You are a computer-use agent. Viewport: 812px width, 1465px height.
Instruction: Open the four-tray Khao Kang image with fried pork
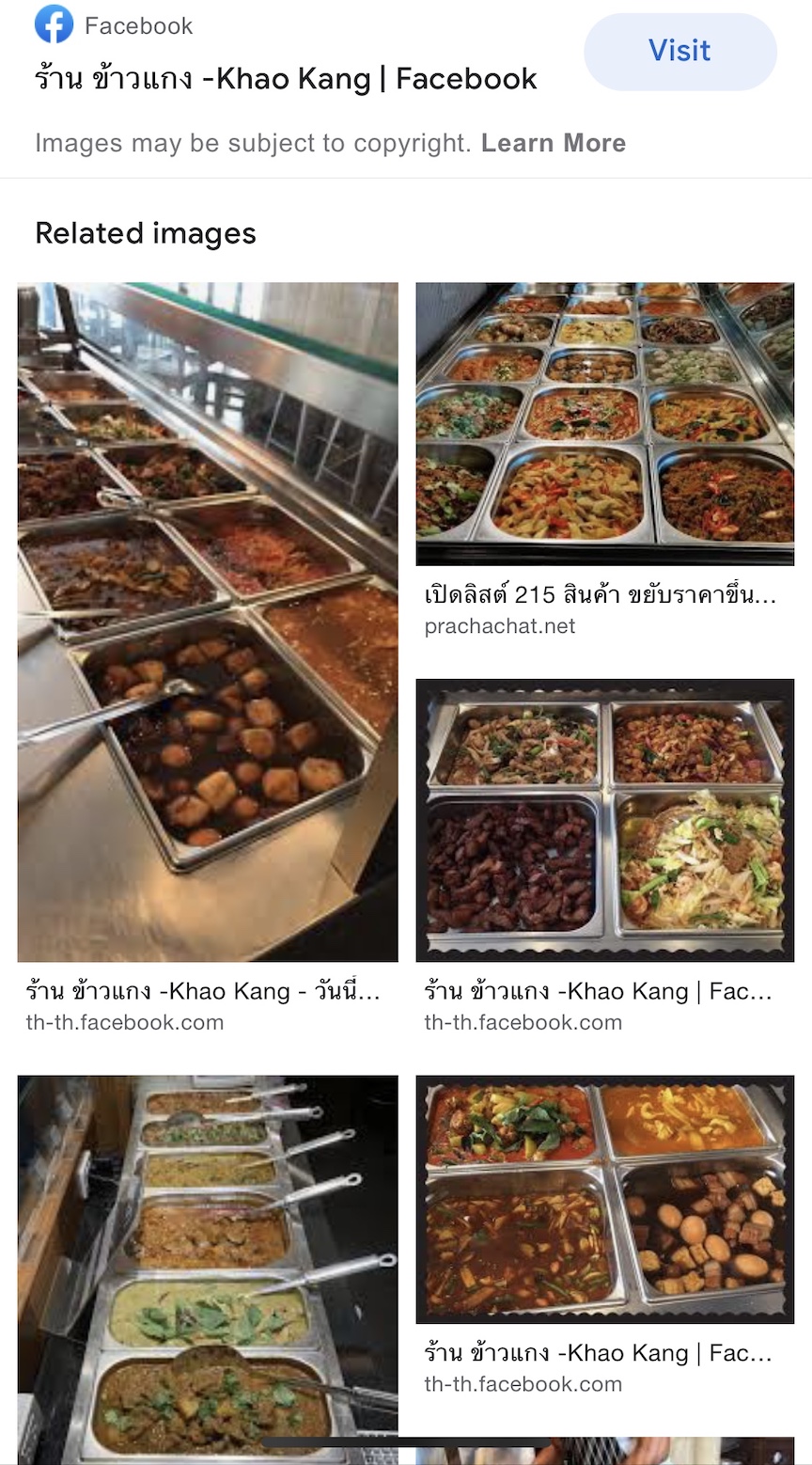pyautogui.click(x=605, y=820)
